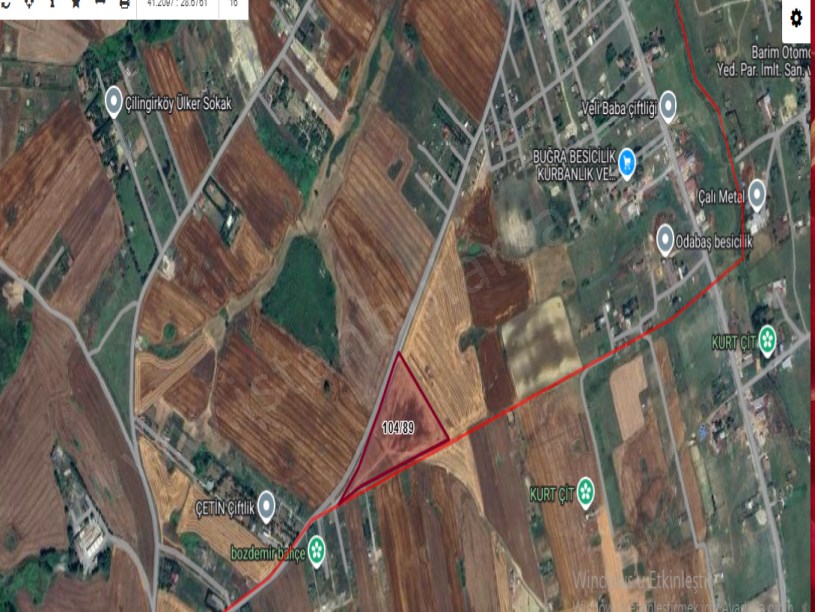Open the bozdemir bahçe marker
This screenshot has width=815, height=612.
(x=316, y=547)
